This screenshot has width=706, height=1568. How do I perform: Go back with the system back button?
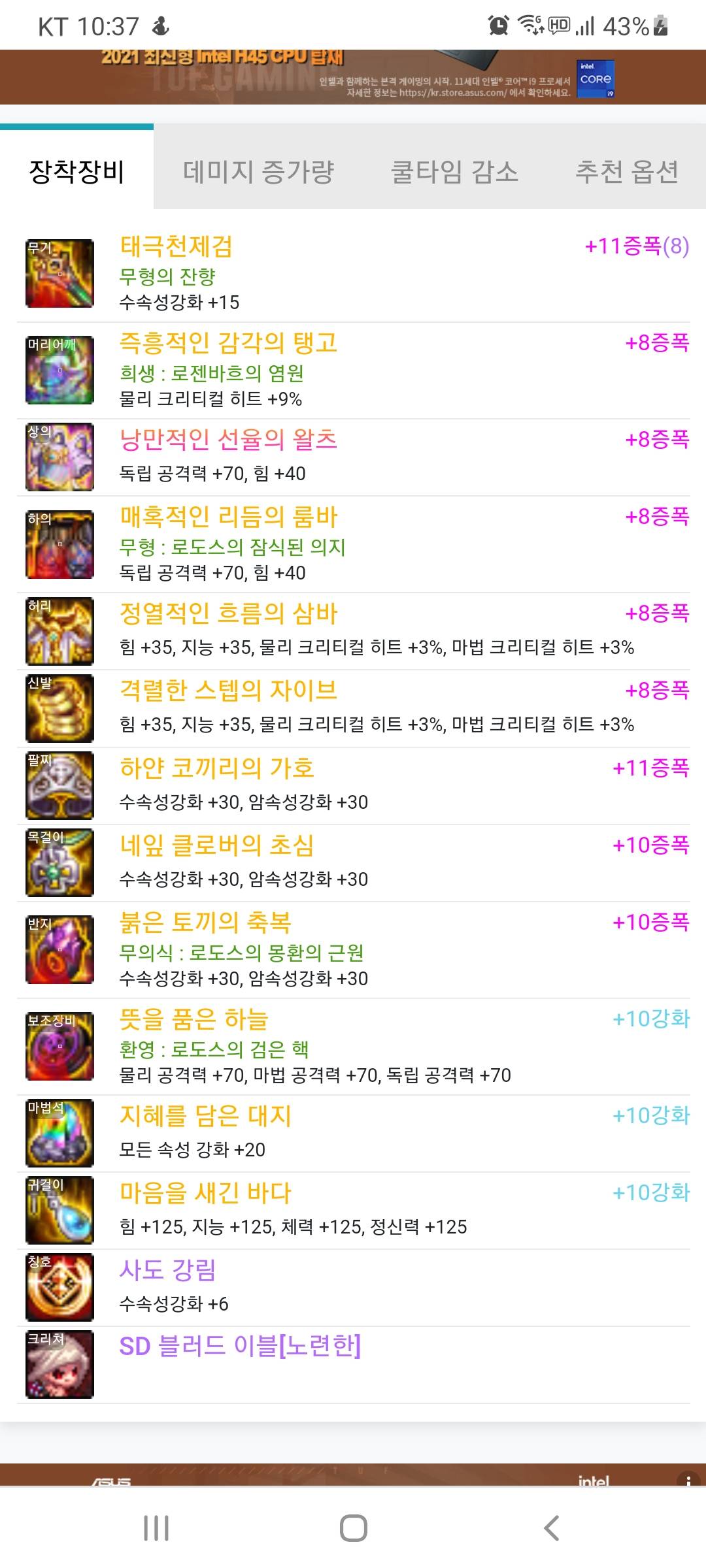click(x=551, y=1528)
